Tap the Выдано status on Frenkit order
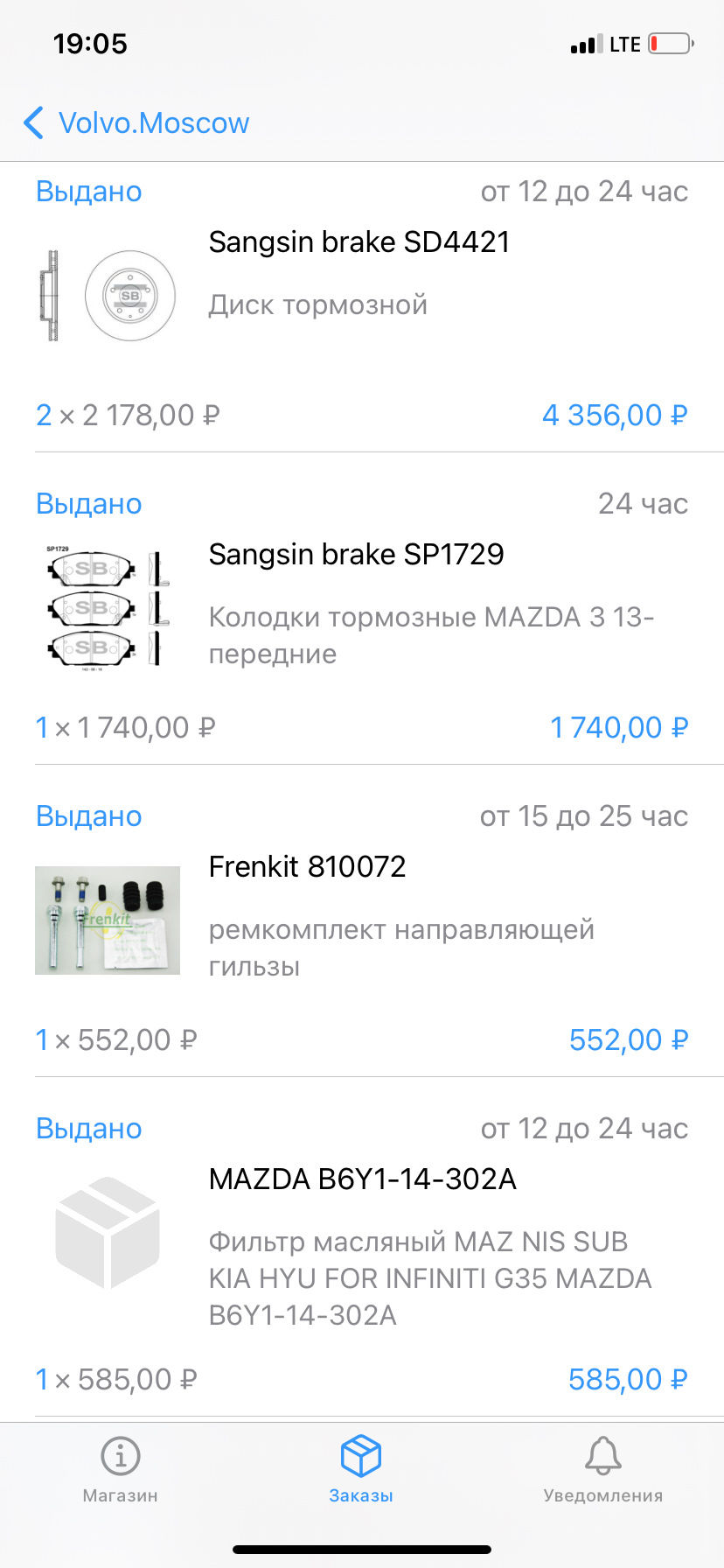Screen dimensions: 724x1568 pos(87,815)
